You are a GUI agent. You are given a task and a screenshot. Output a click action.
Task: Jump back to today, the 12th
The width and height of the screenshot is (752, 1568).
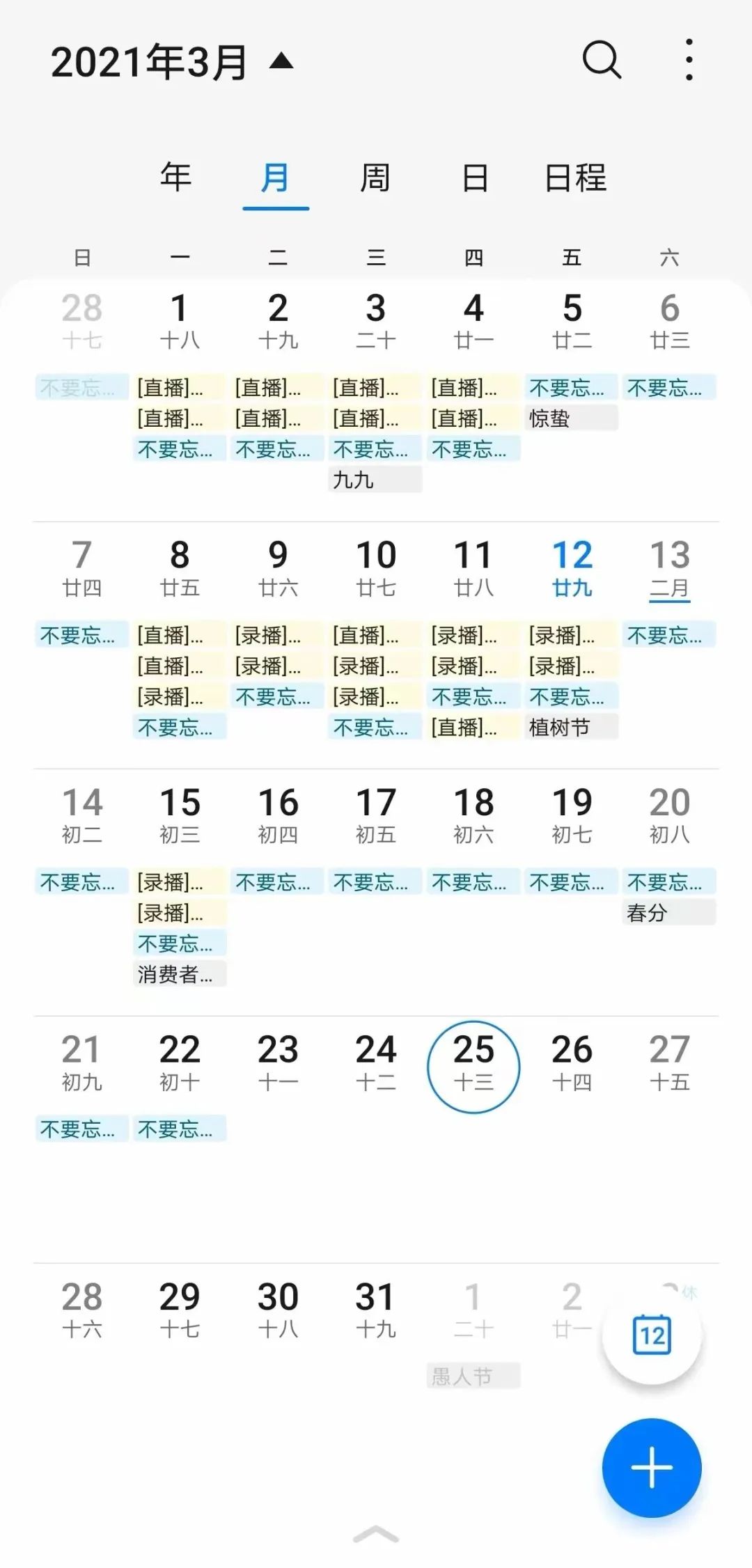pyautogui.click(x=652, y=1335)
